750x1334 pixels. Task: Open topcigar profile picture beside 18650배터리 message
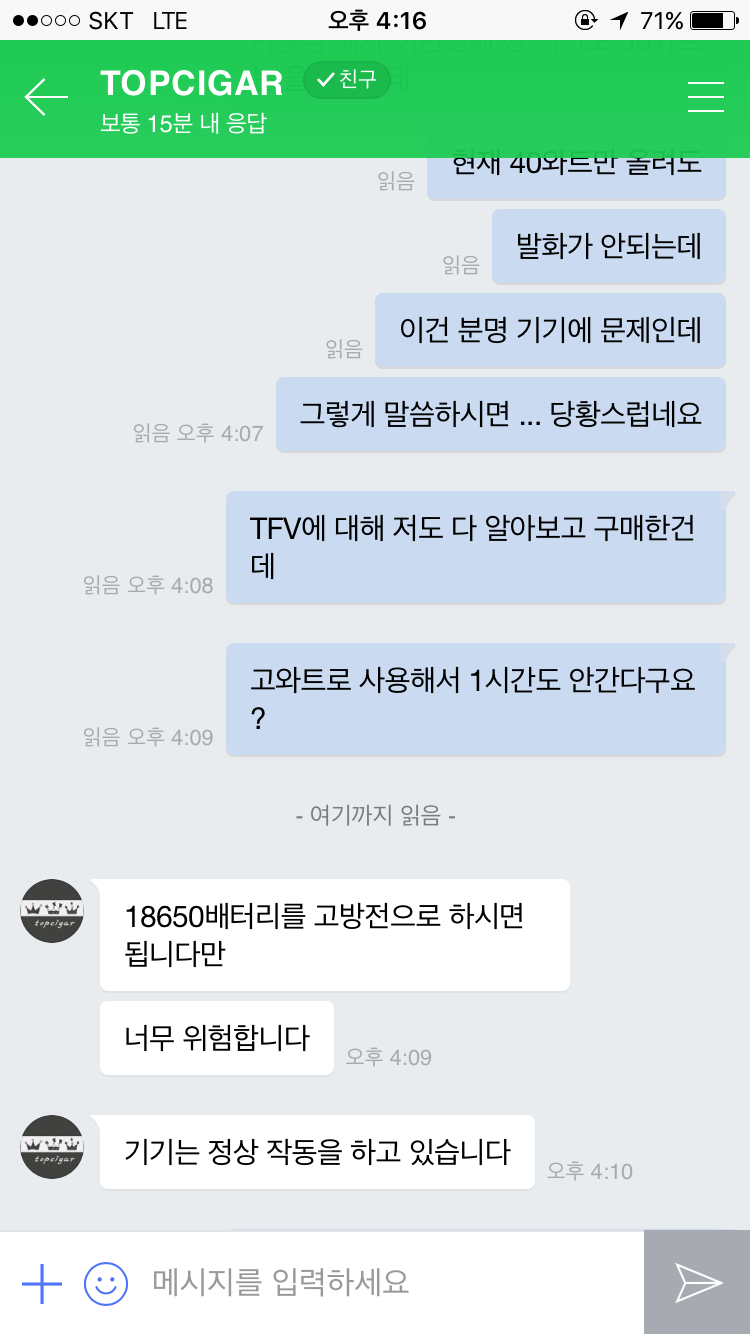tap(52, 910)
